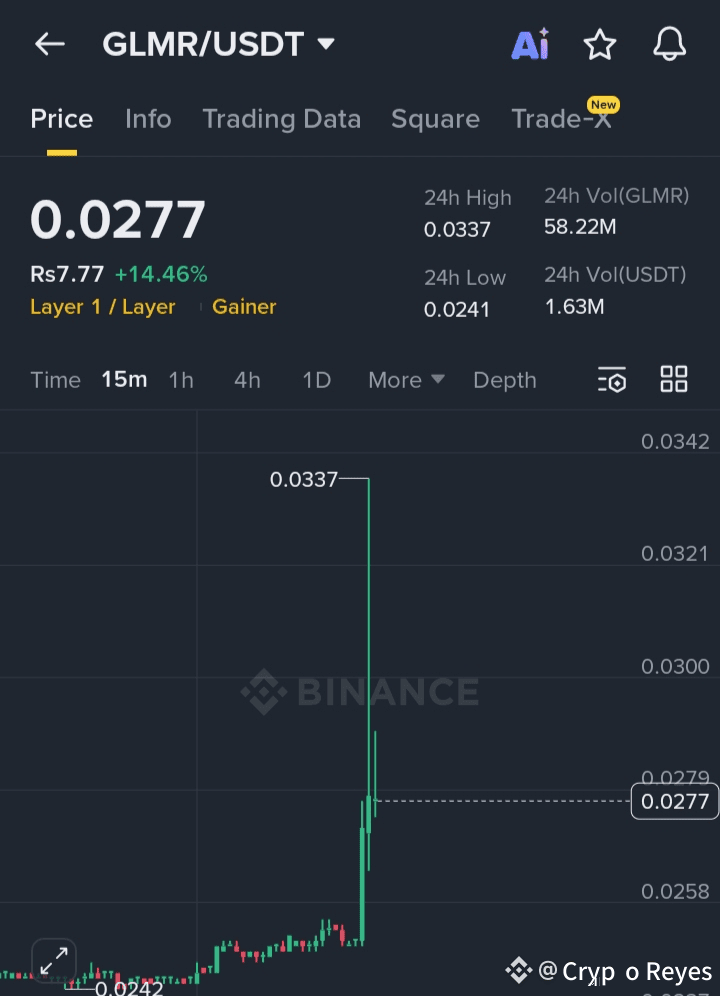Switch chart to the 4h interval
The height and width of the screenshot is (996, 720).
[247, 380]
